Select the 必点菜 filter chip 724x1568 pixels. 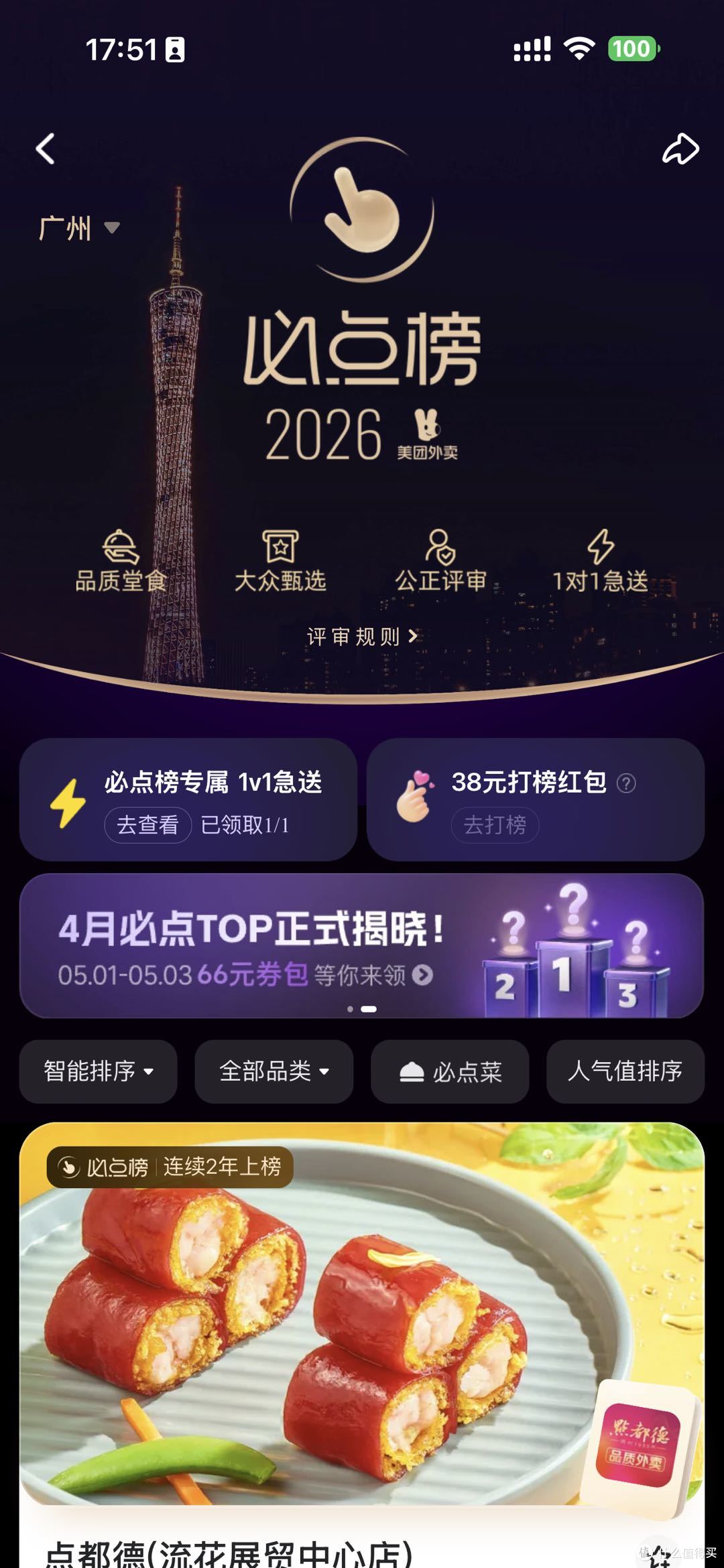450,1071
